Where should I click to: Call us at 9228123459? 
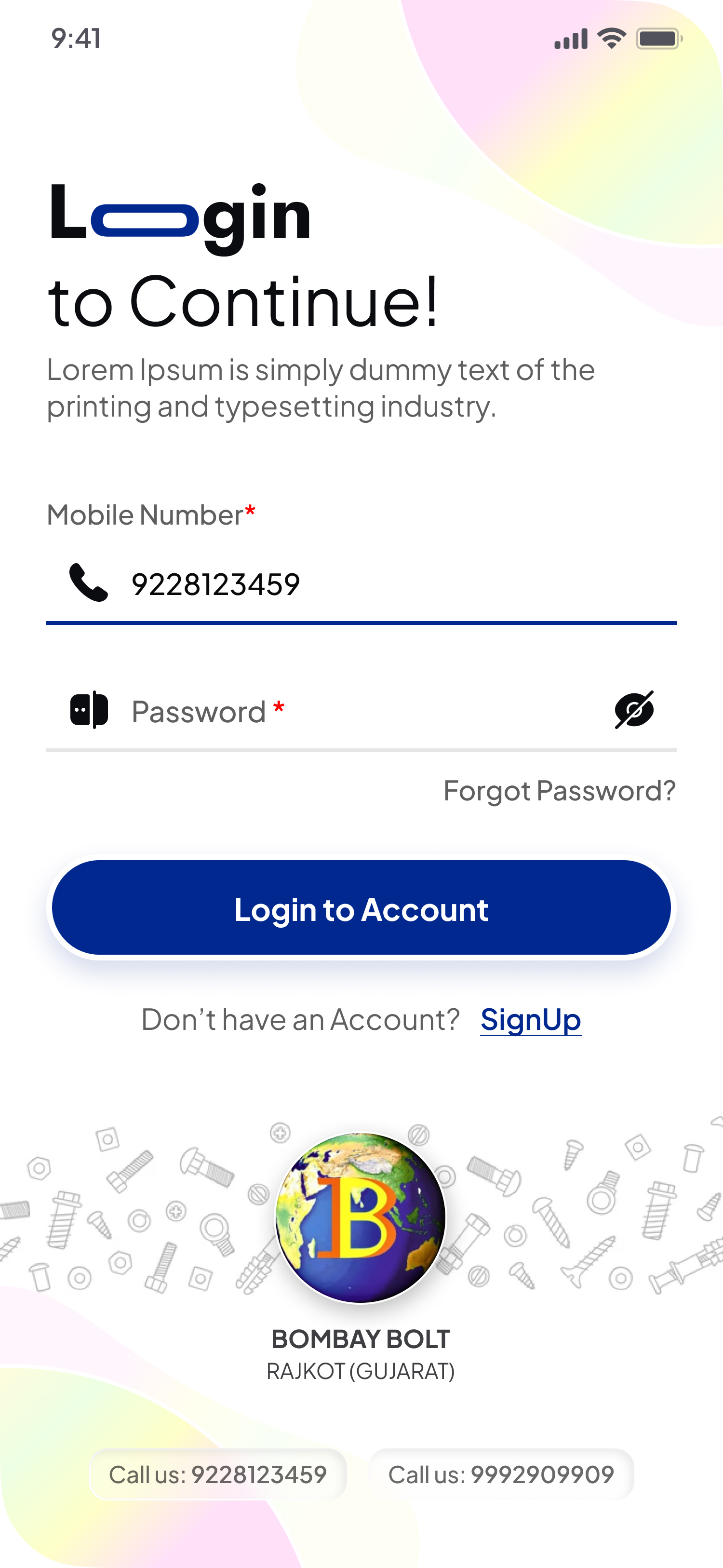point(218,1474)
